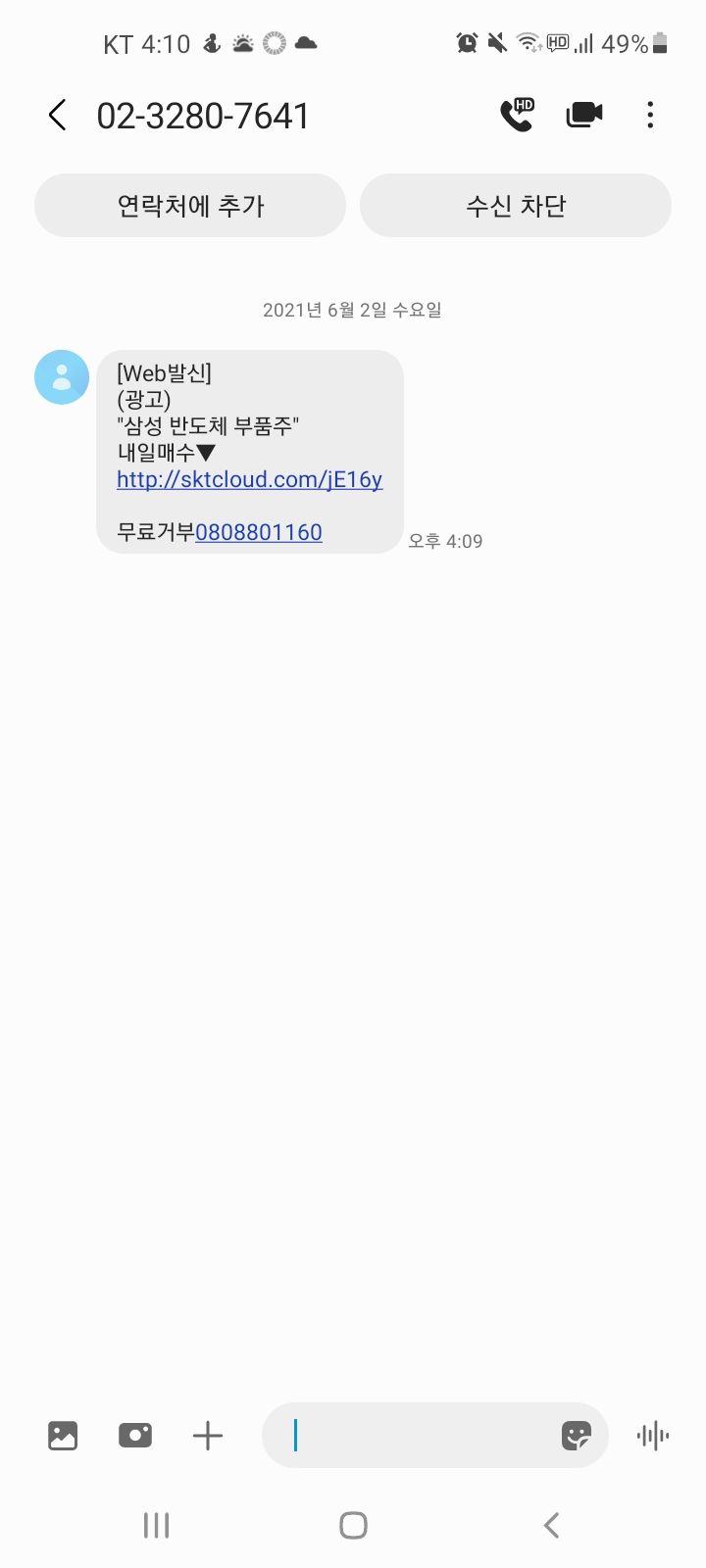Tap the 0808801160 number link

pyautogui.click(x=259, y=532)
